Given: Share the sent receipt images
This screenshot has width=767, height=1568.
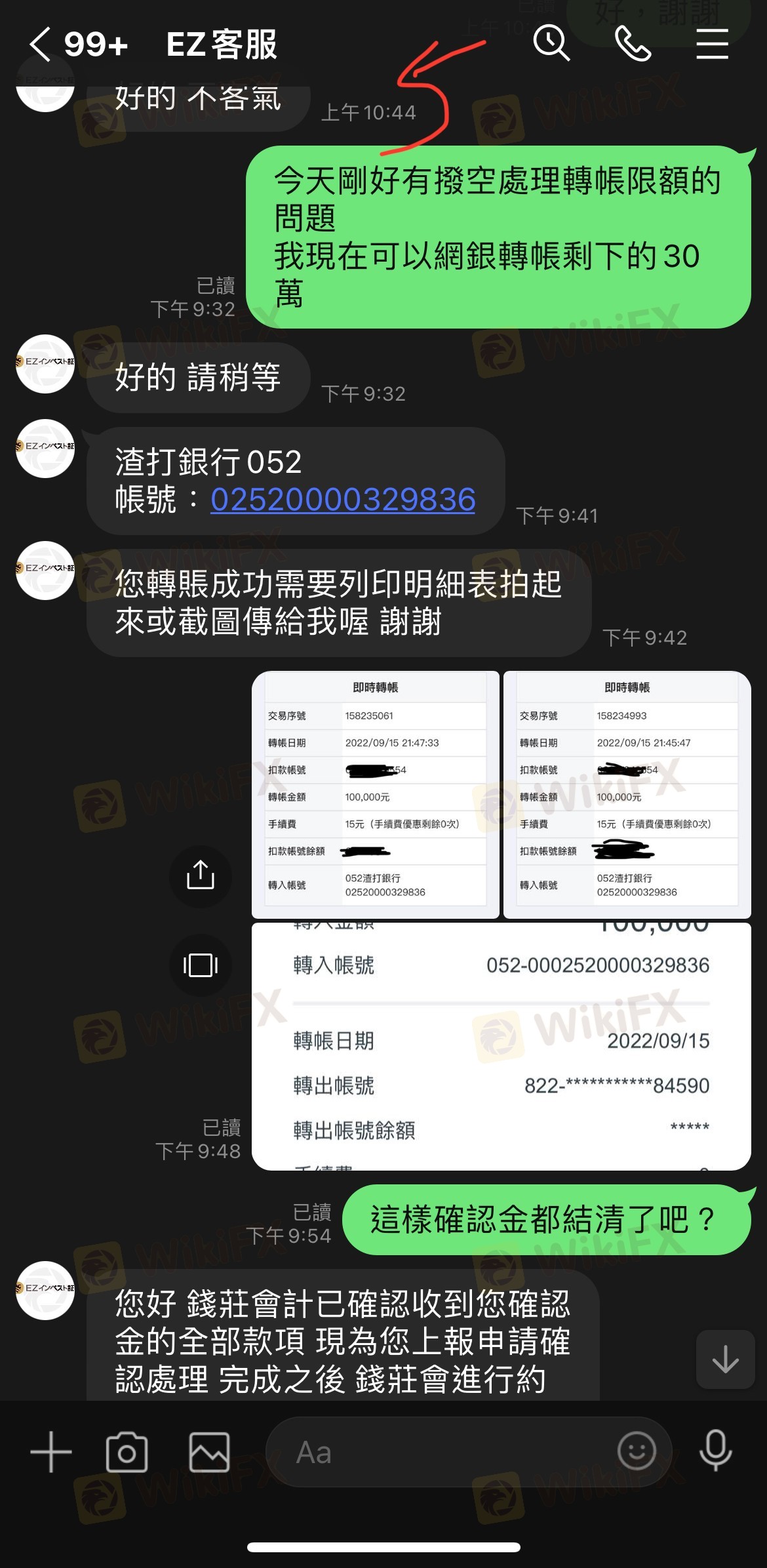Looking at the screenshot, I should 201,875.
